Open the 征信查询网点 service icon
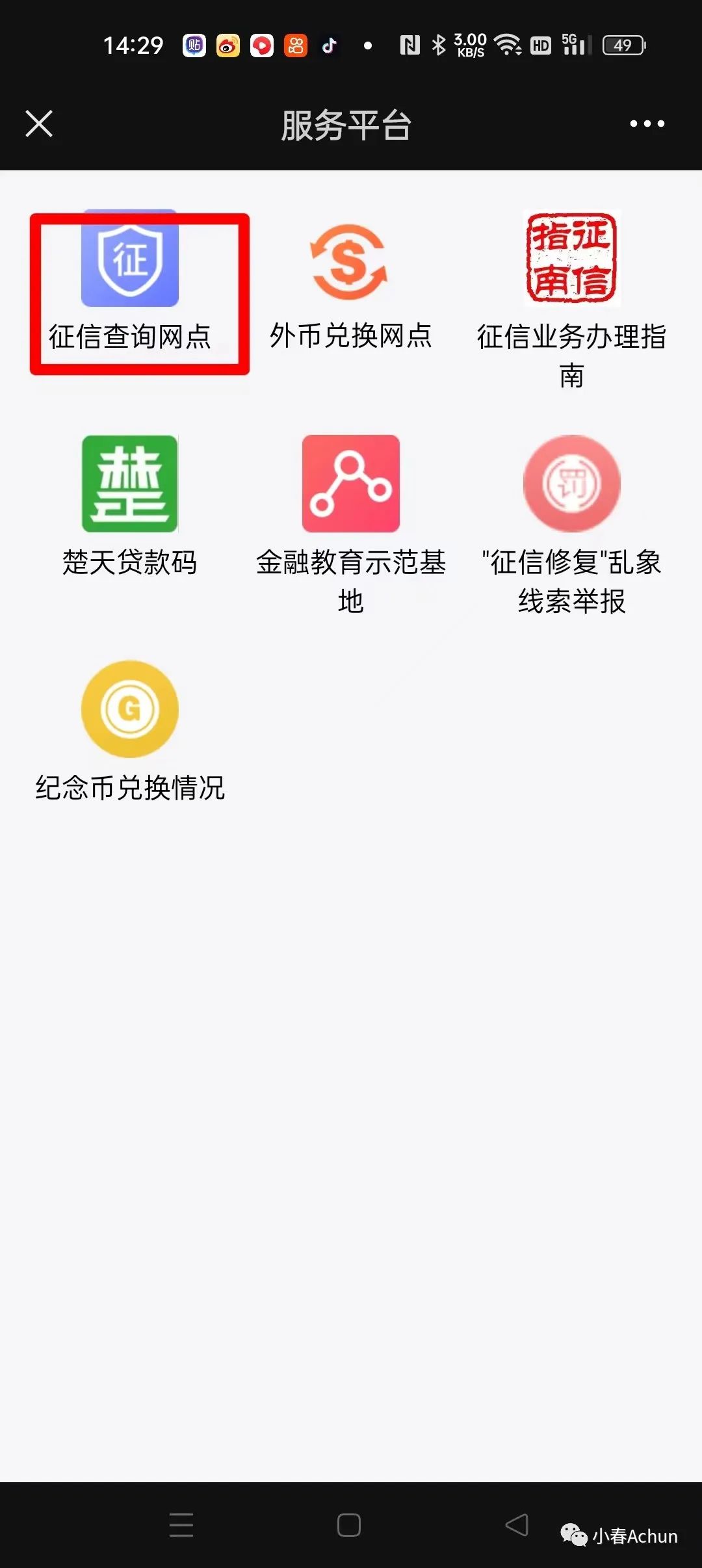 (129, 260)
